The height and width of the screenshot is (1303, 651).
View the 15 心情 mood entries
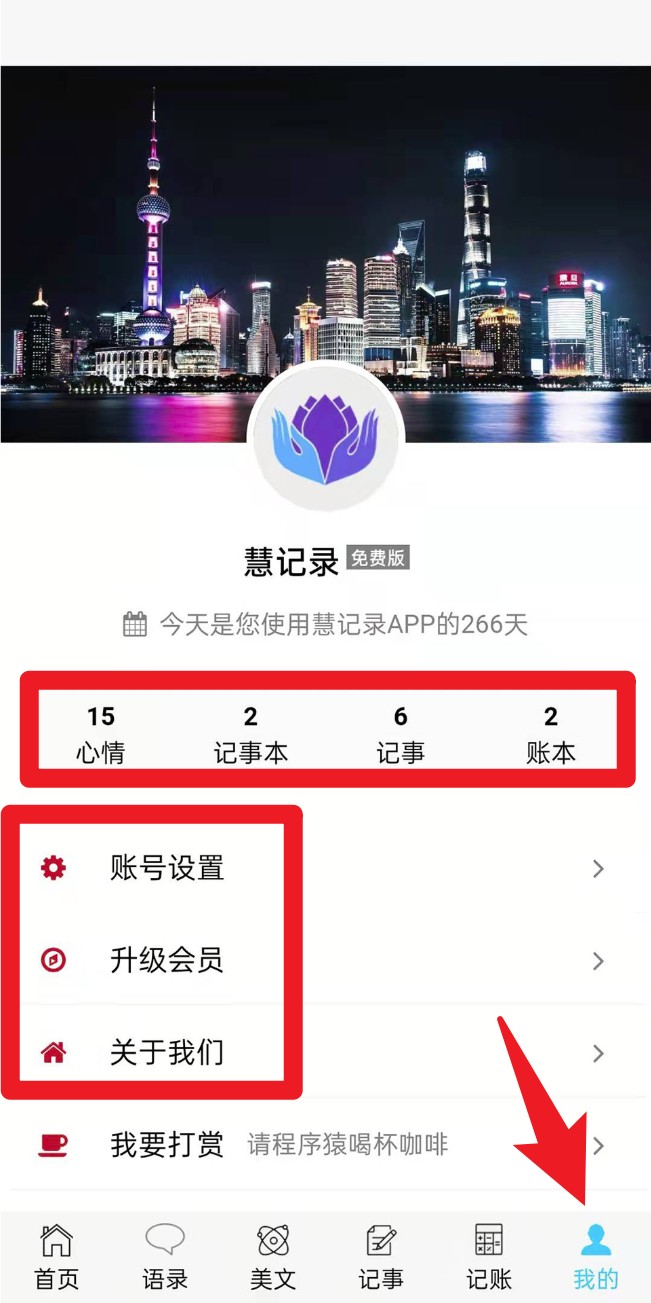tap(100, 735)
